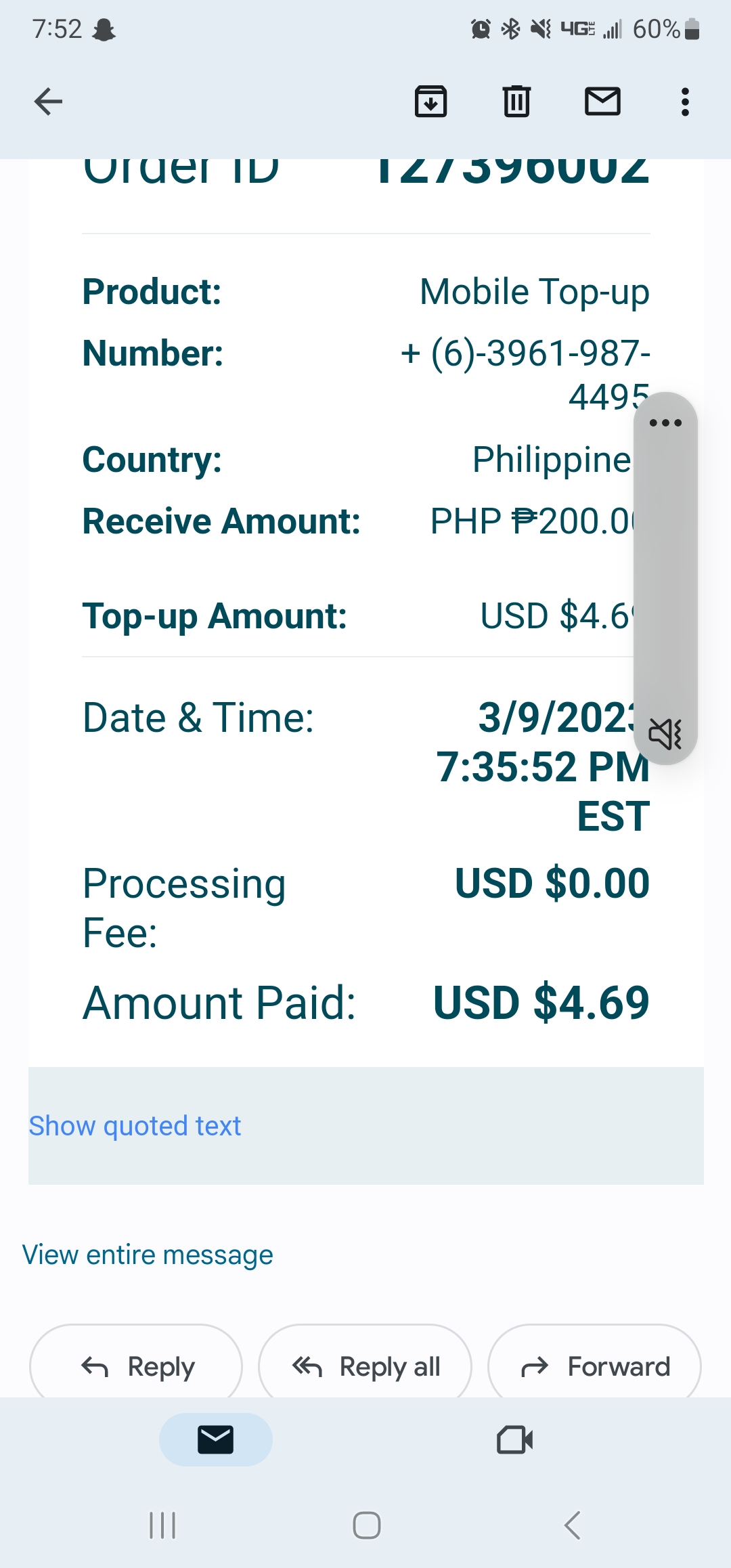
Task: Toggle the mute icon on the volume panel
Action: point(665,734)
